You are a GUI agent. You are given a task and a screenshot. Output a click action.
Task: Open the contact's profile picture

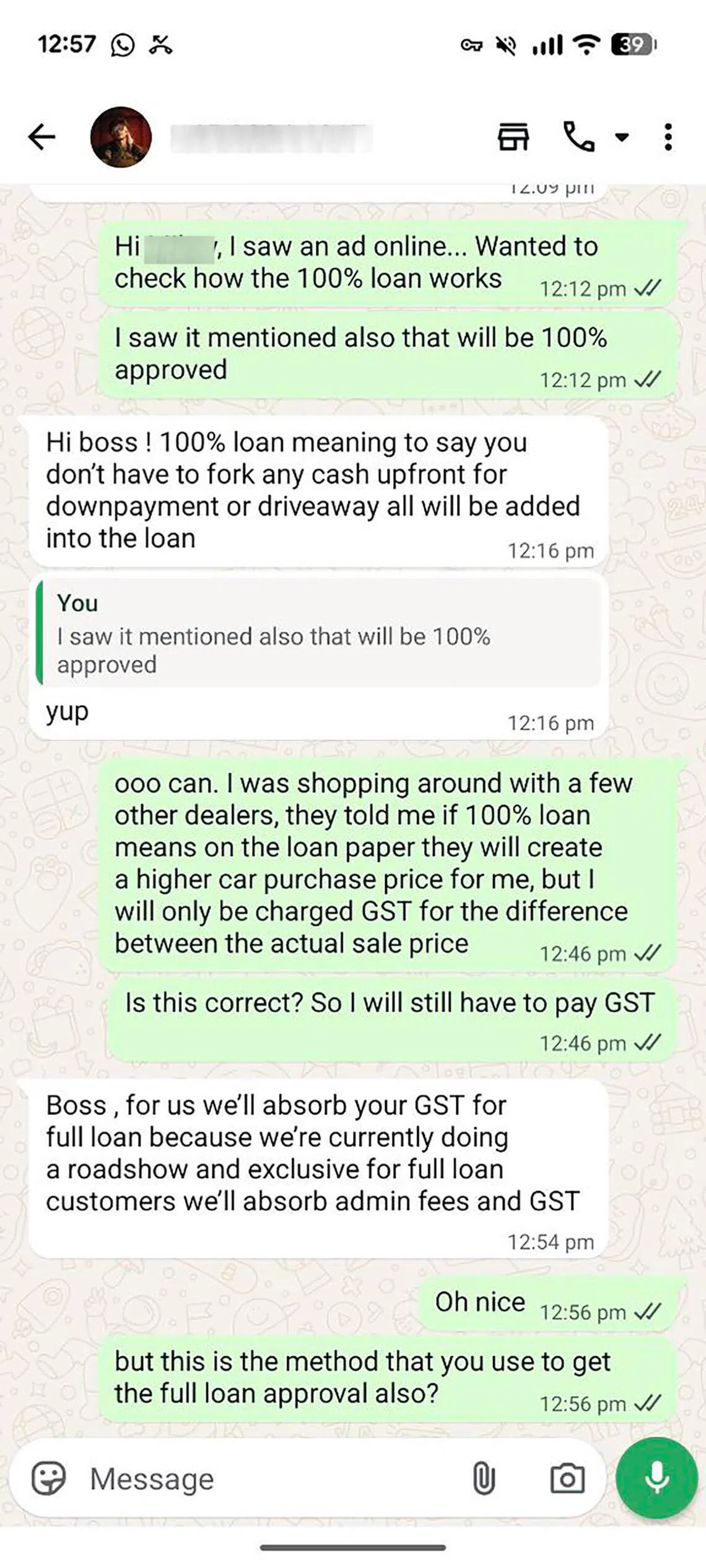click(x=121, y=137)
